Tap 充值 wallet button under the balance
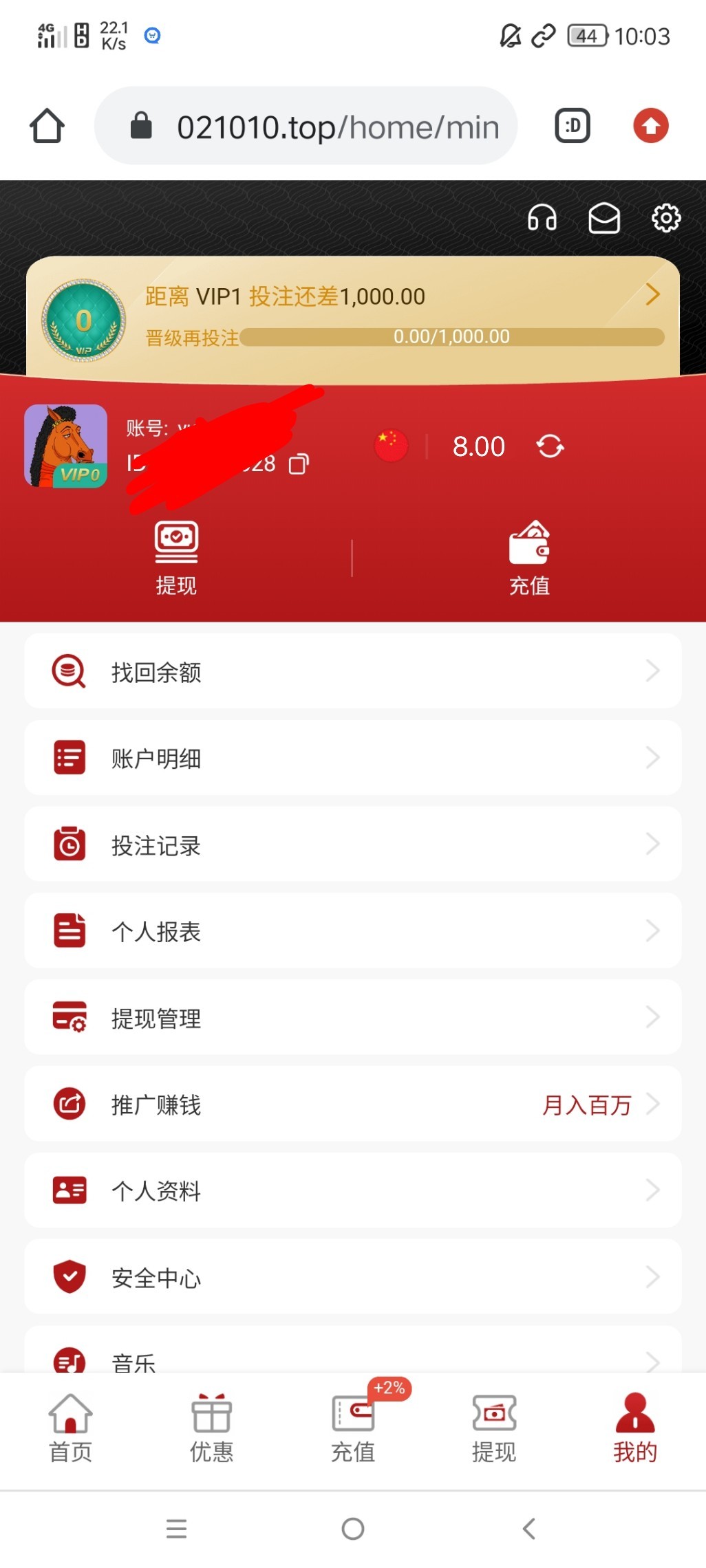The height and width of the screenshot is (1568, 706). tap(529, 557)
